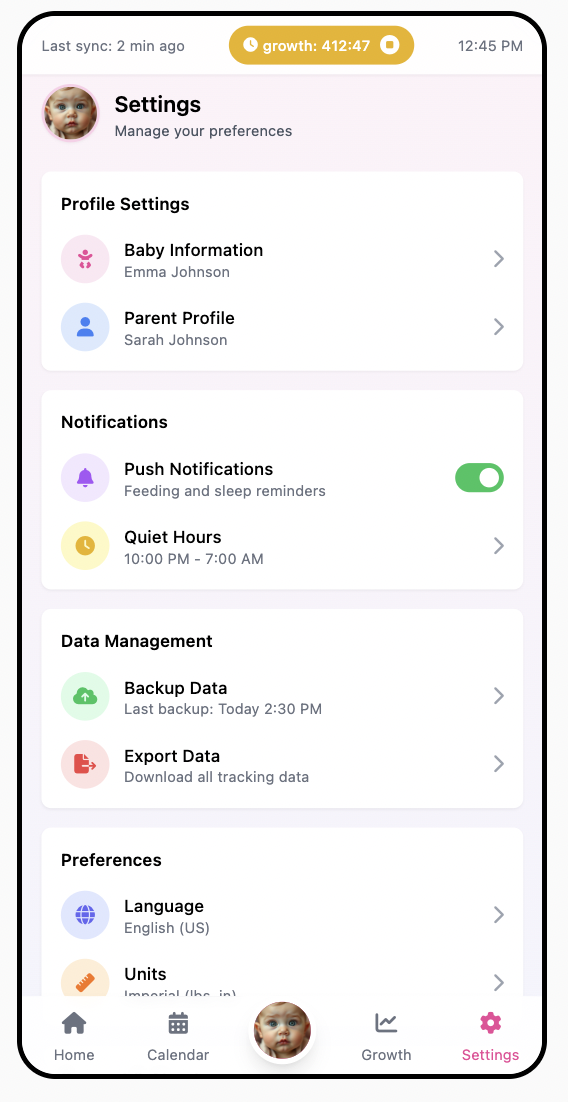
Task: Tap the baby avatar in header
Action: pyautogui.click(x=70, y=113)
